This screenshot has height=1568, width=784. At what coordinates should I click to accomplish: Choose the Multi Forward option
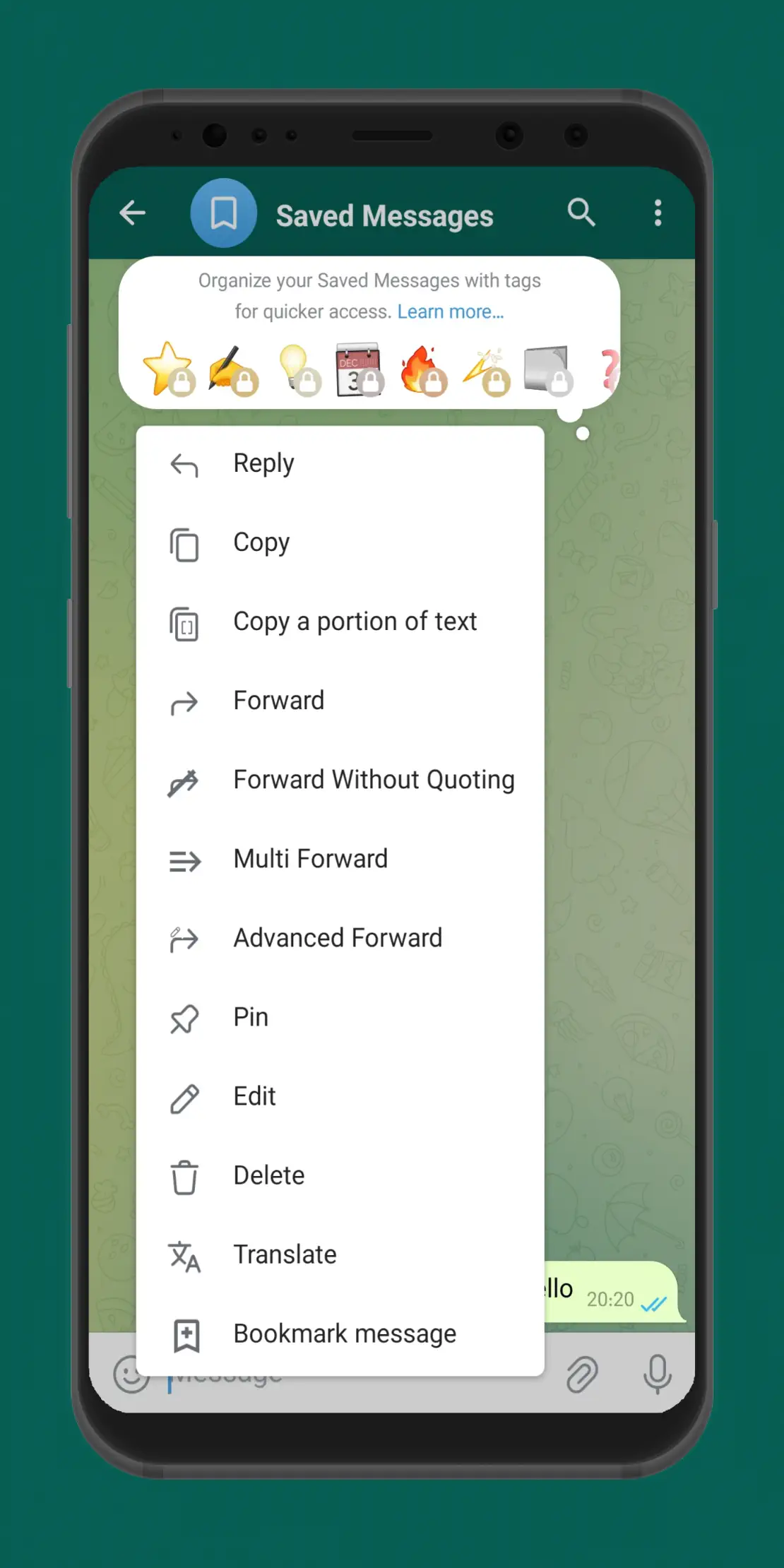pos(339,860)
